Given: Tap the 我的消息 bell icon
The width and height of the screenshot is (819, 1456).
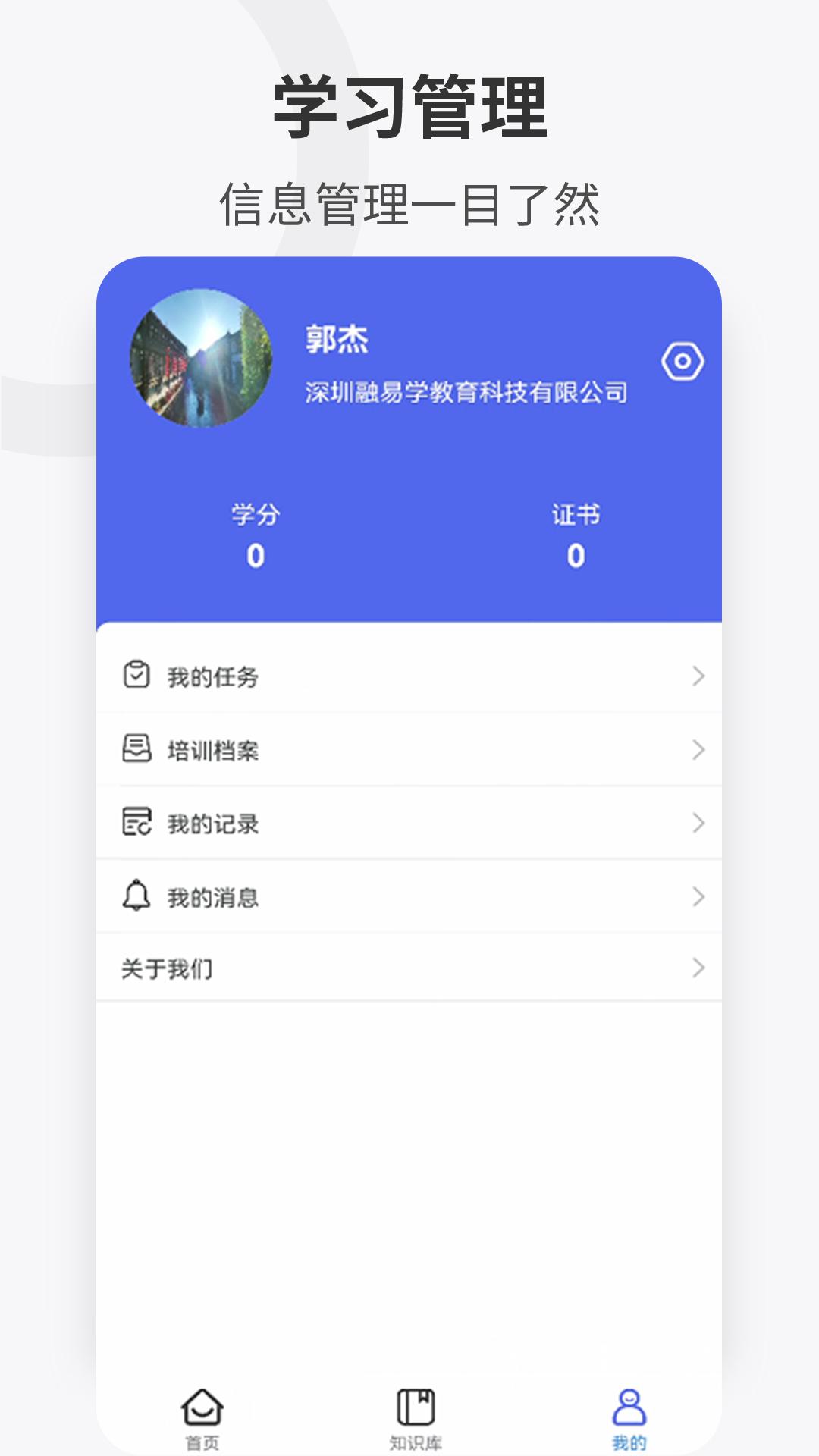Looking at the screenshot, I should tap(136, 896).
